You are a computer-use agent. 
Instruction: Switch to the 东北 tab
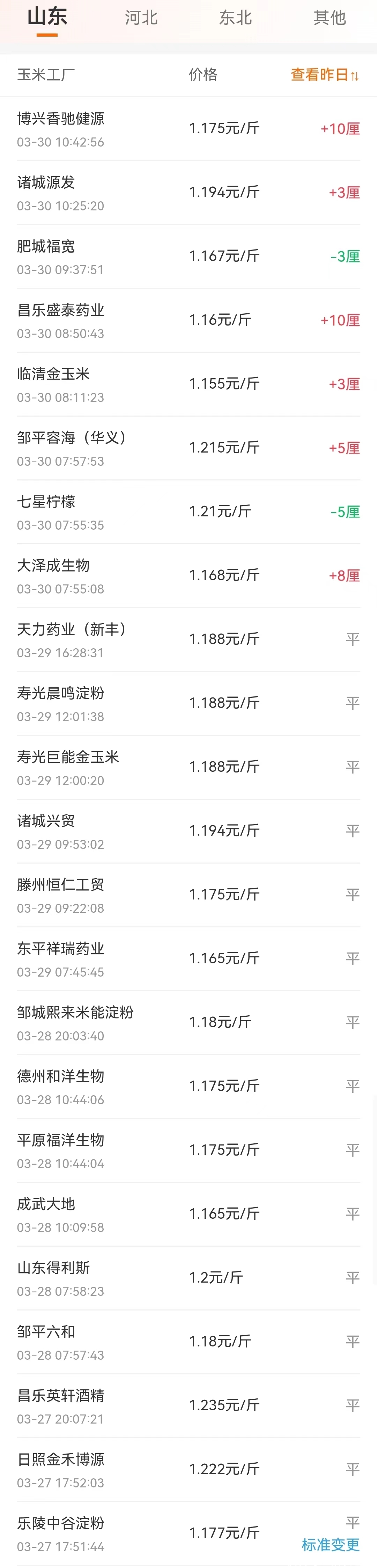(236, 18)
